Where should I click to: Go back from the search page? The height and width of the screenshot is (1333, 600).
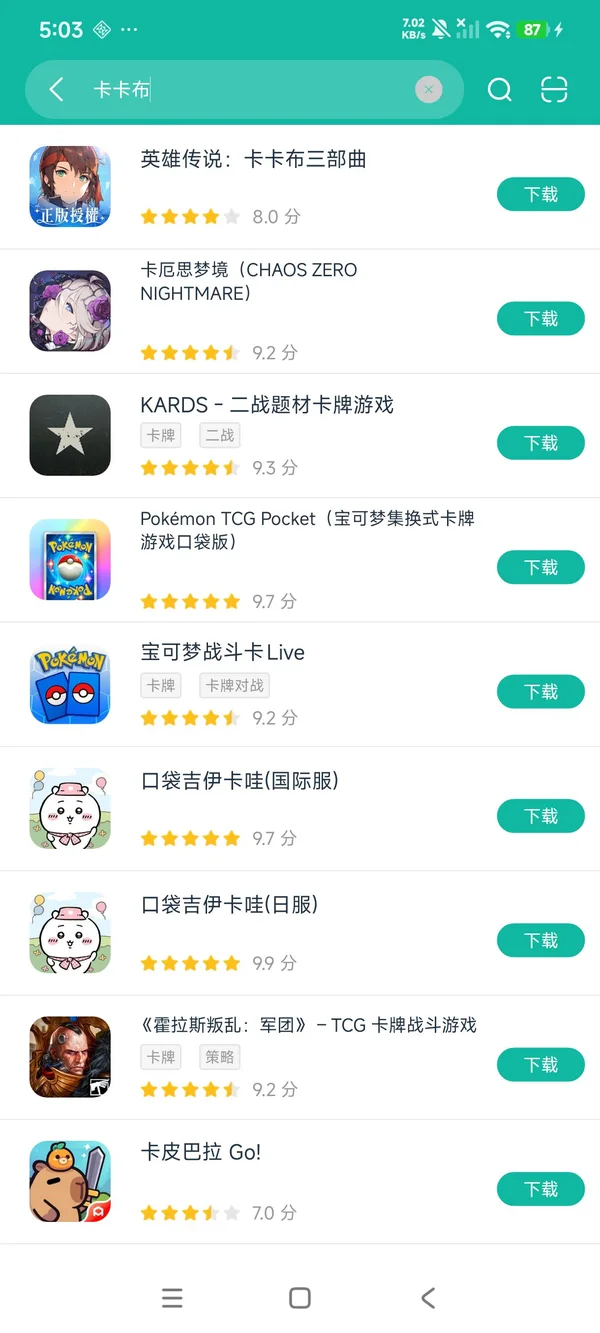(x=57, y=90)
